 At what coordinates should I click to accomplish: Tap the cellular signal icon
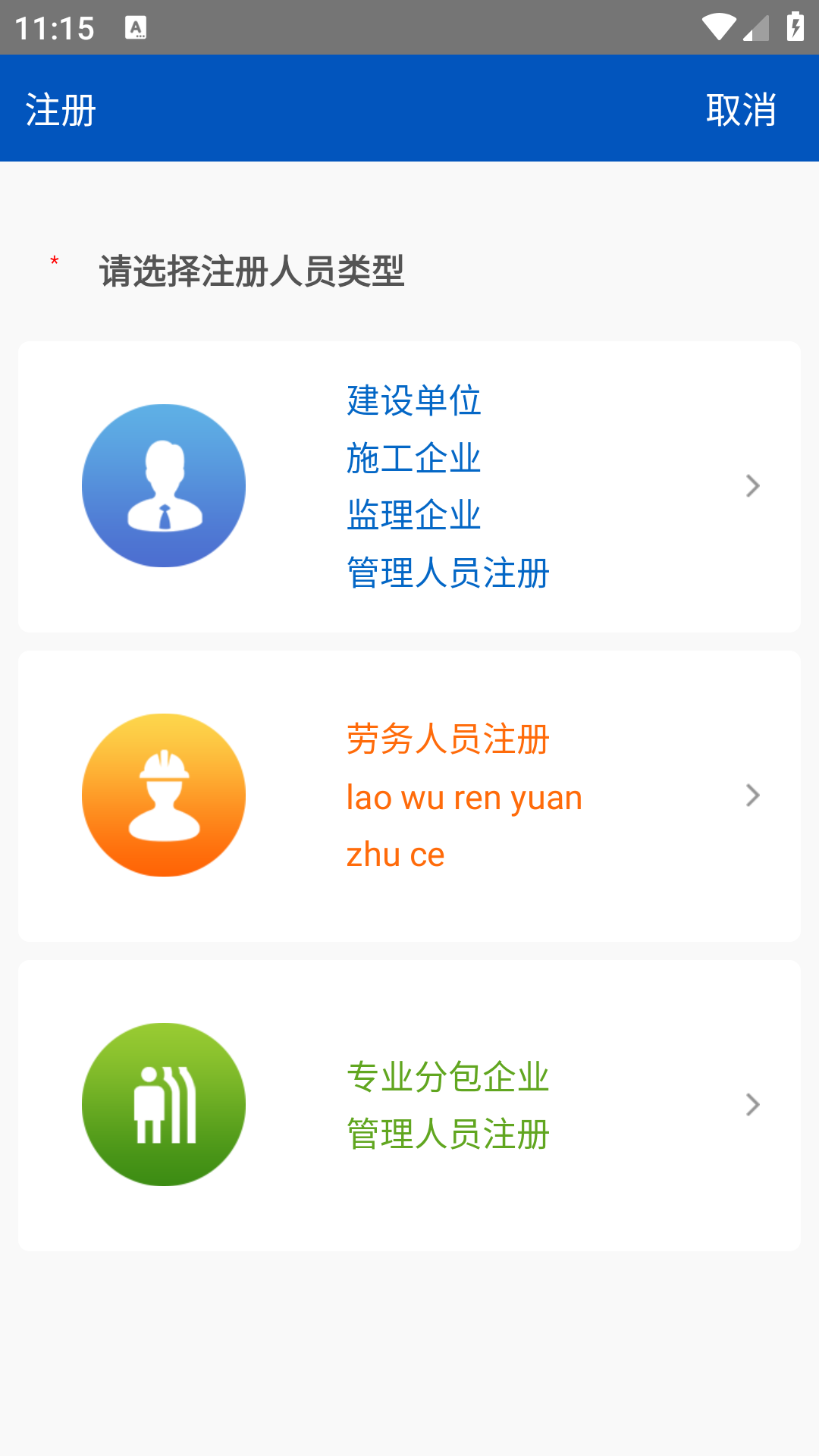758,28
